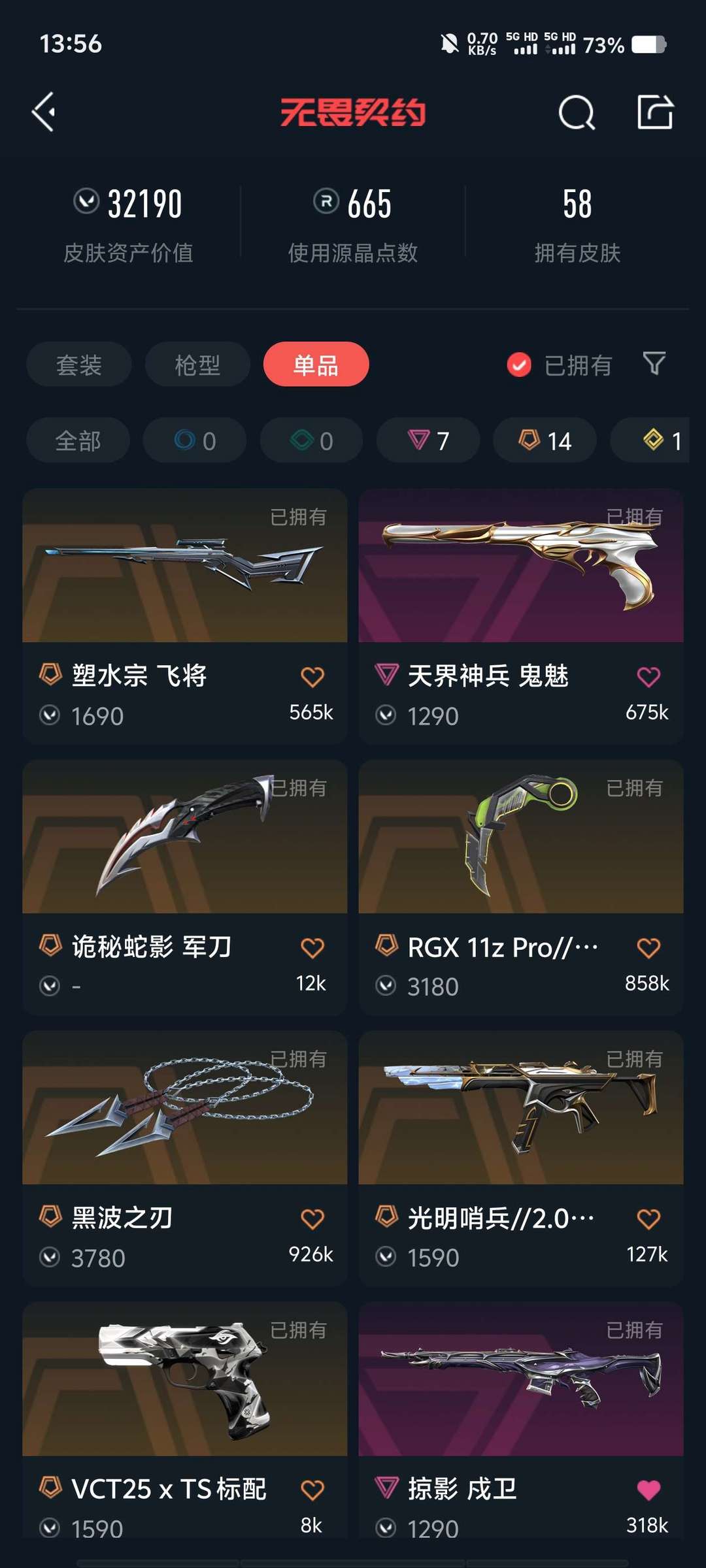Filter by the yellow tier chip showing 1
This screenshot has width=706, height=1568.
coord(650,440)
